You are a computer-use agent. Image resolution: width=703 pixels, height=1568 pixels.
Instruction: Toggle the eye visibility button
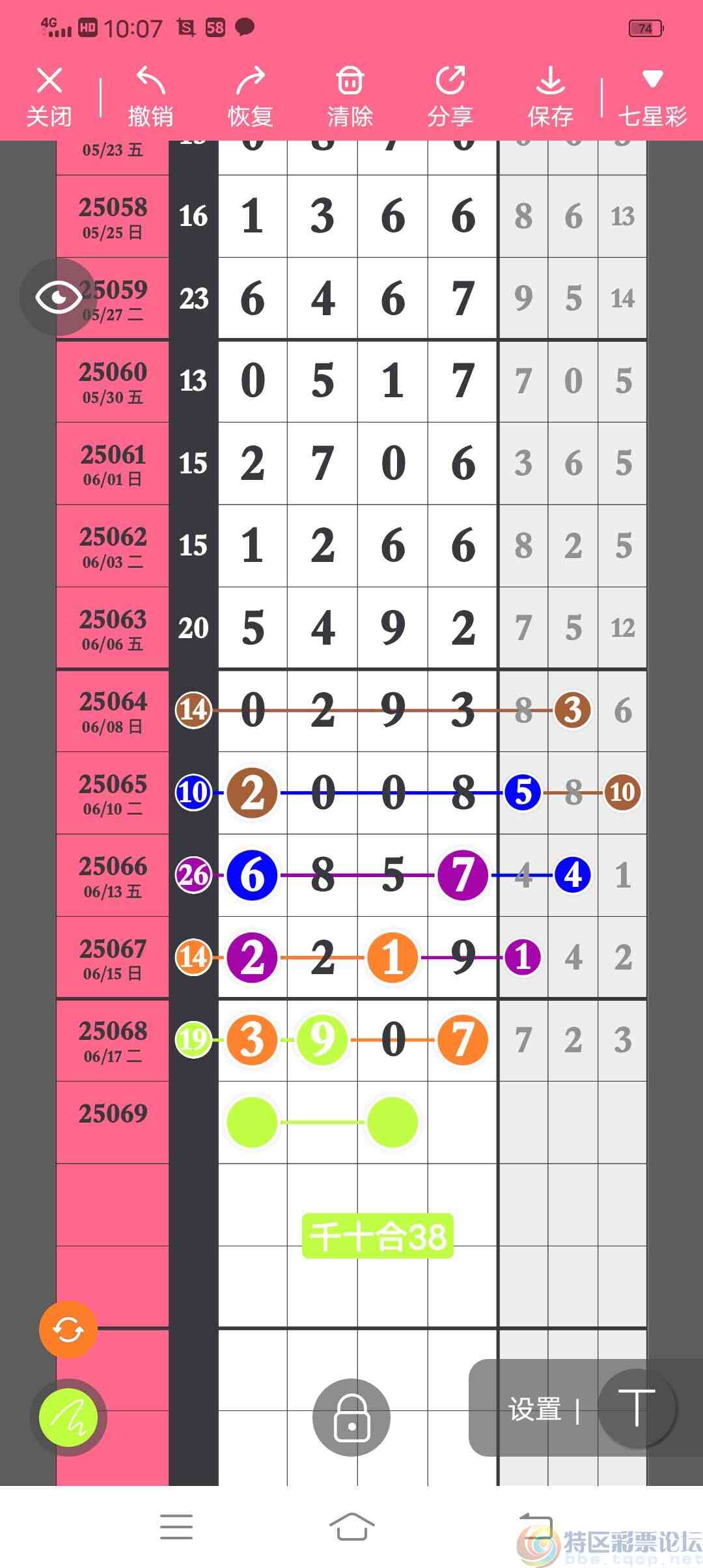tap(58, 298)
